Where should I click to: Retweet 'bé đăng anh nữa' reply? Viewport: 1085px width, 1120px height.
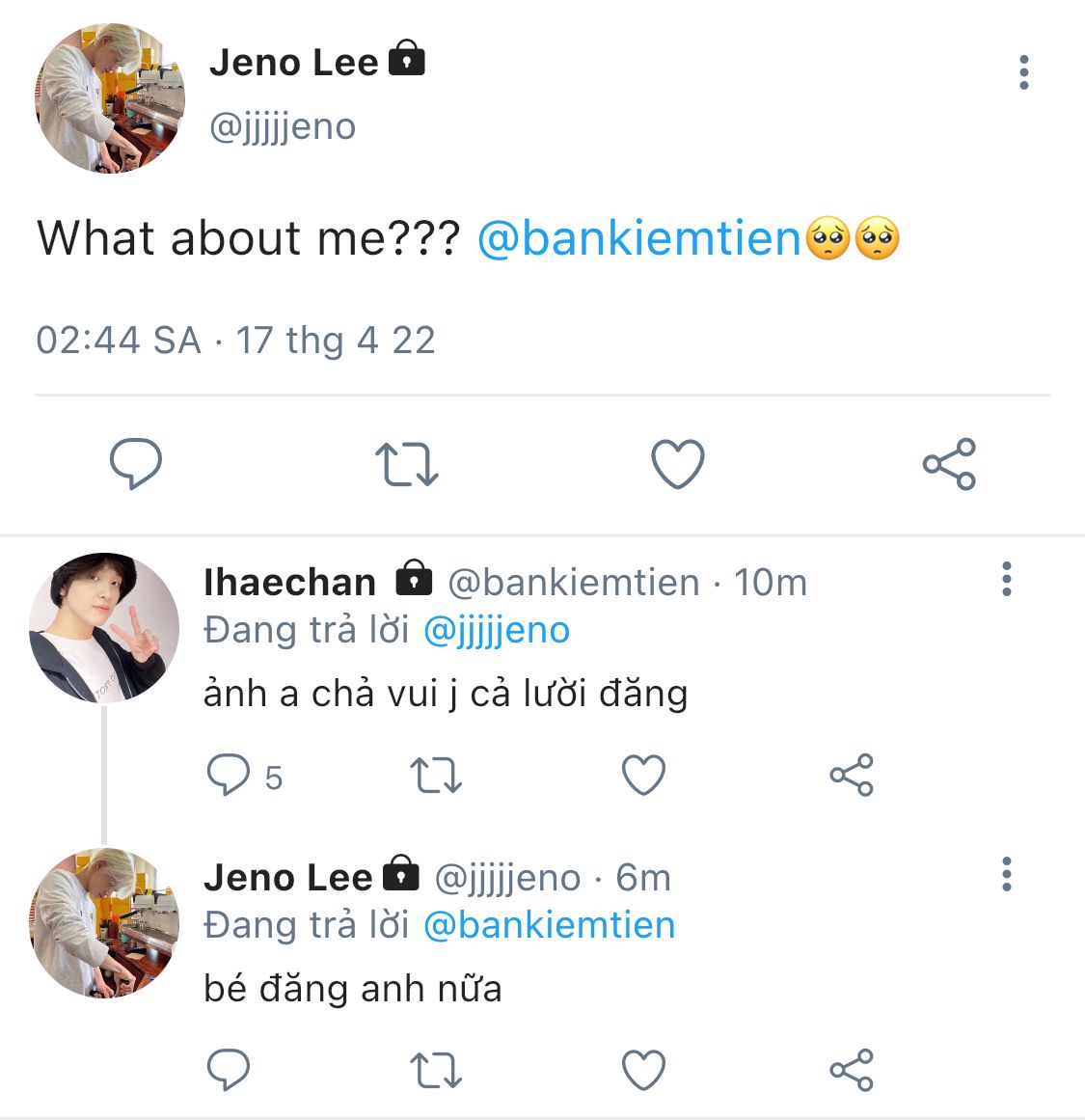436,1070
